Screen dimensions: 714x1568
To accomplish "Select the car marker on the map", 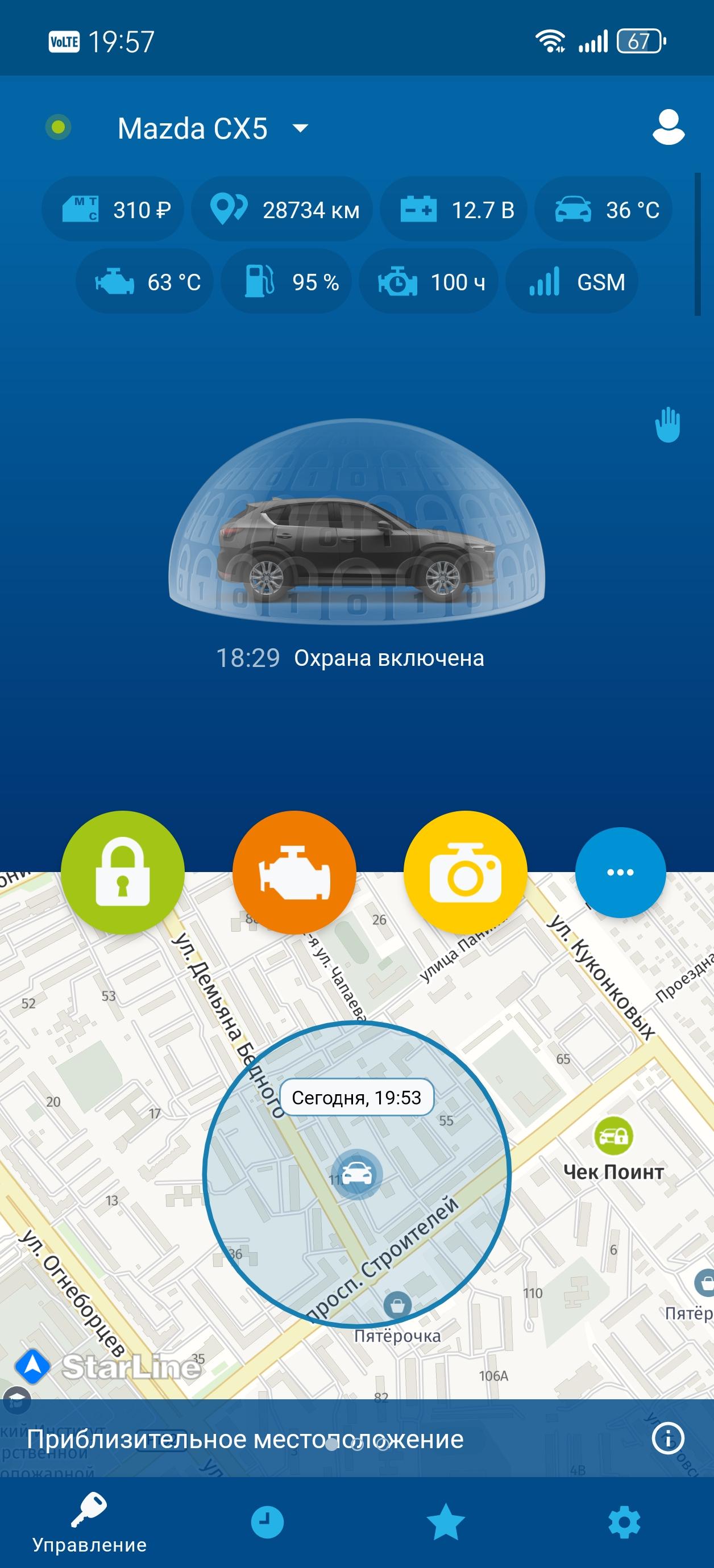I will pyautogui.click(x=357, y=1174).
